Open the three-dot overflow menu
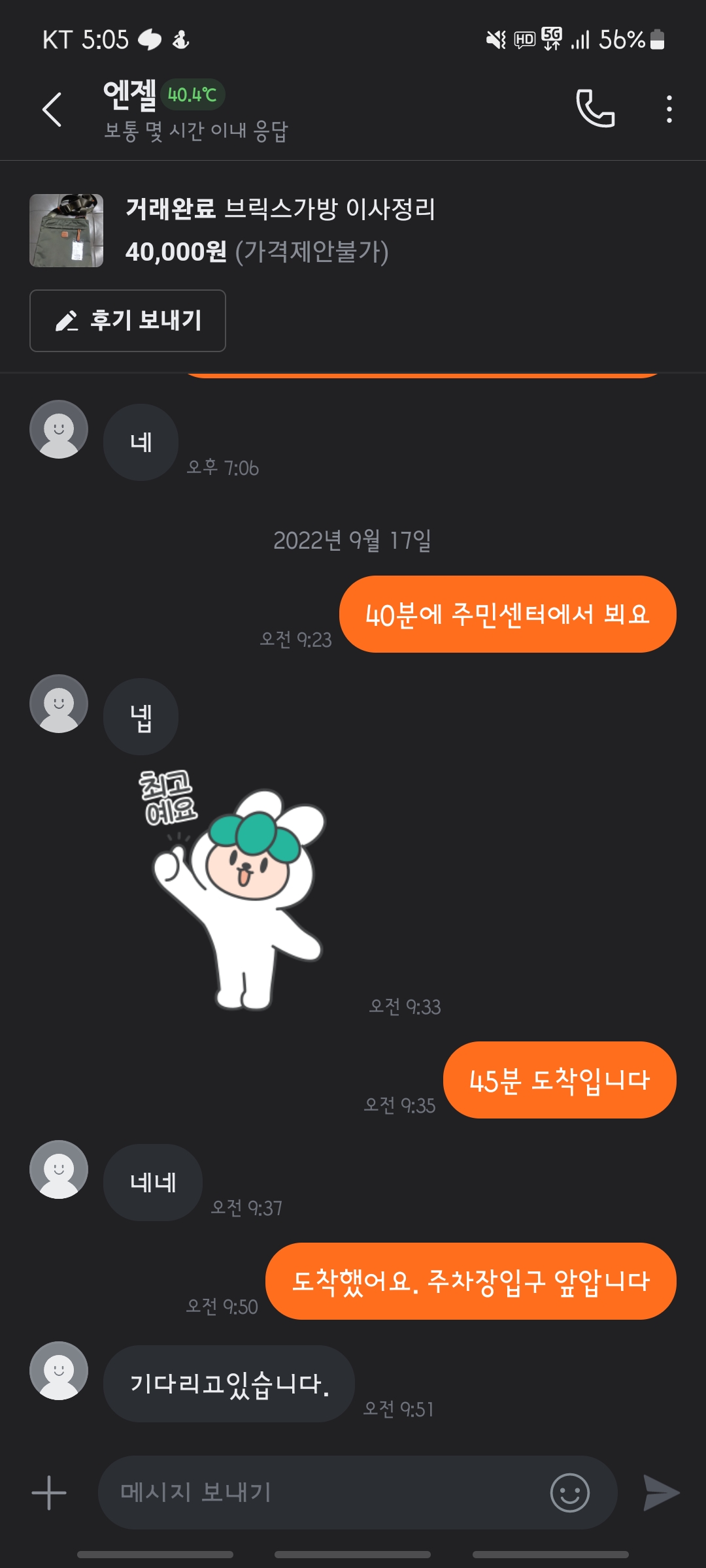 coord(669,109)
